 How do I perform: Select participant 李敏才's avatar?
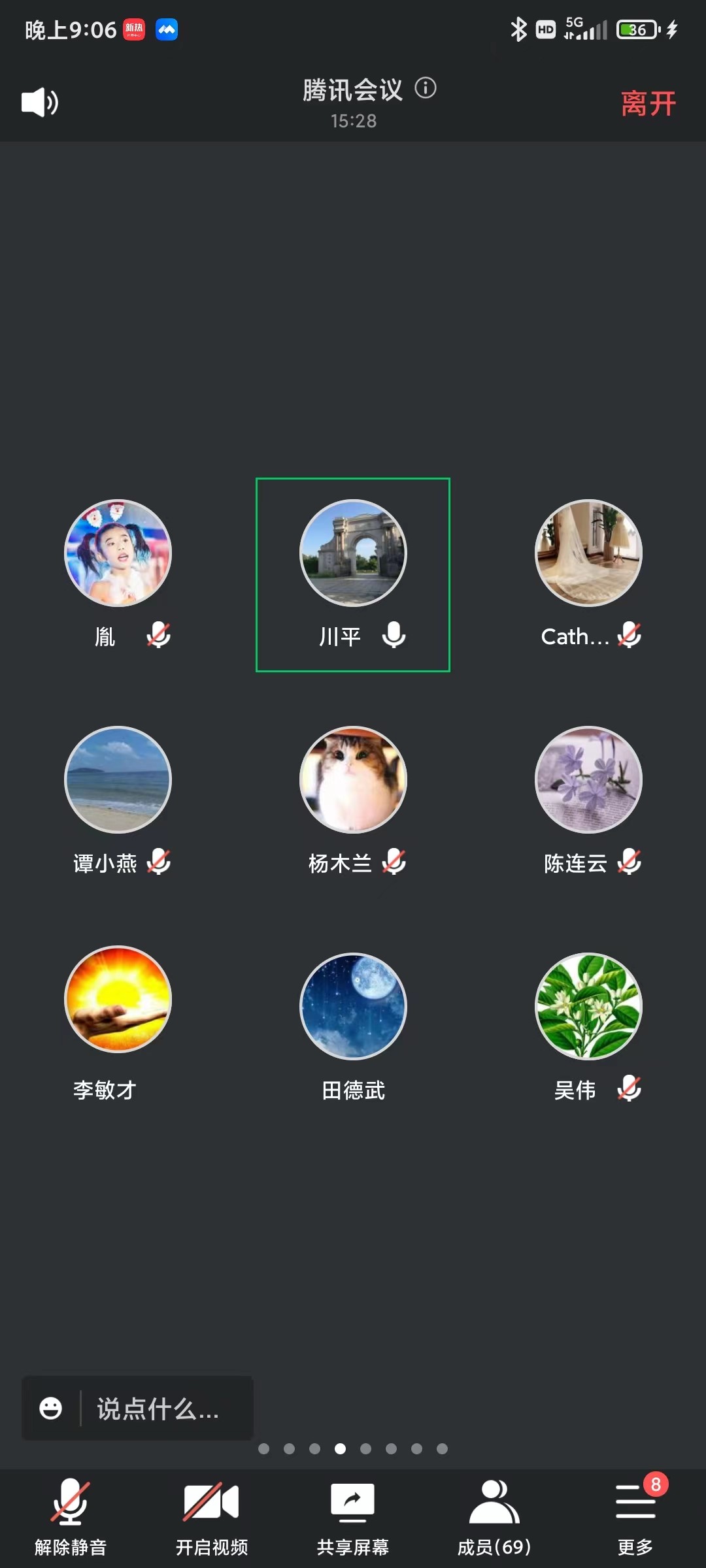(x=118, y=1000)
